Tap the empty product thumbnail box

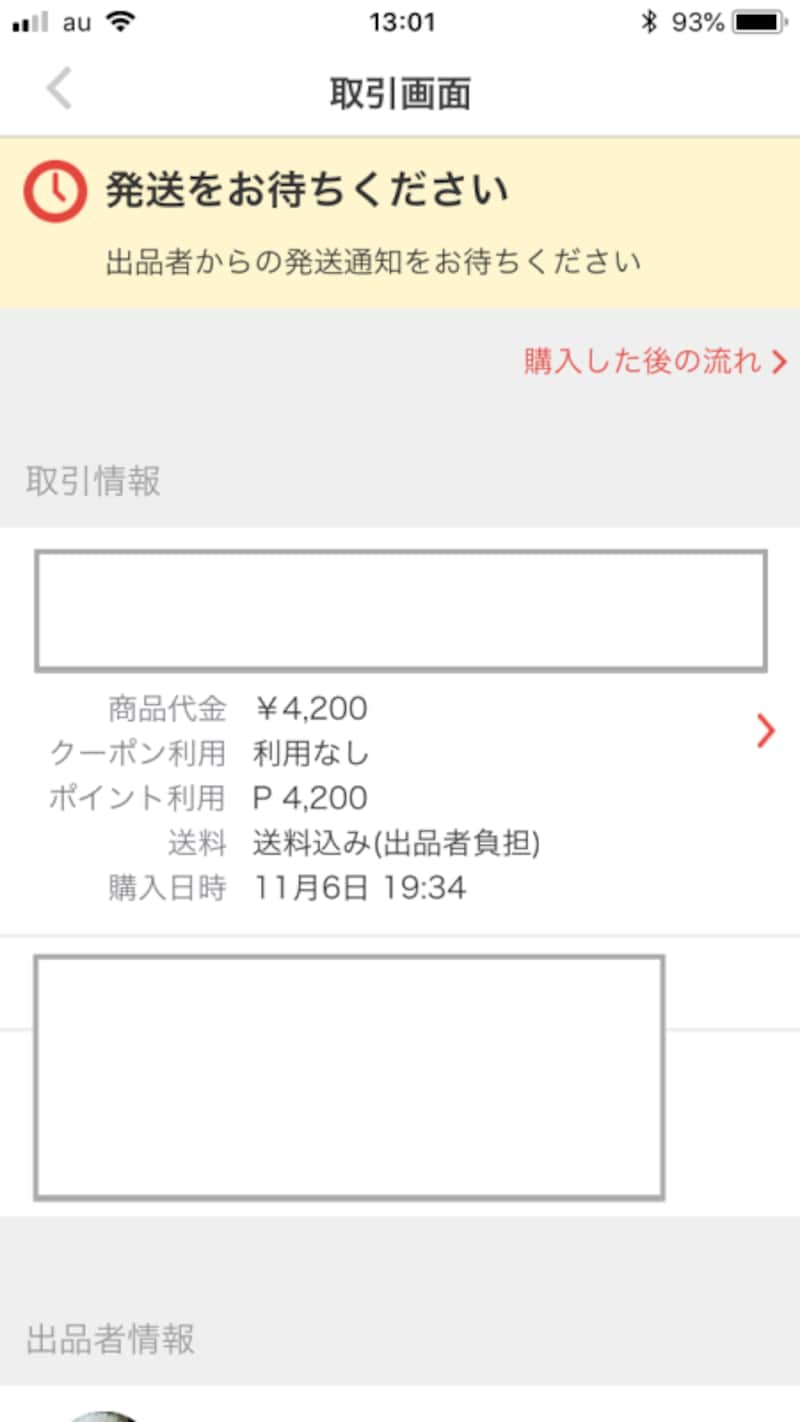point(400,610)
